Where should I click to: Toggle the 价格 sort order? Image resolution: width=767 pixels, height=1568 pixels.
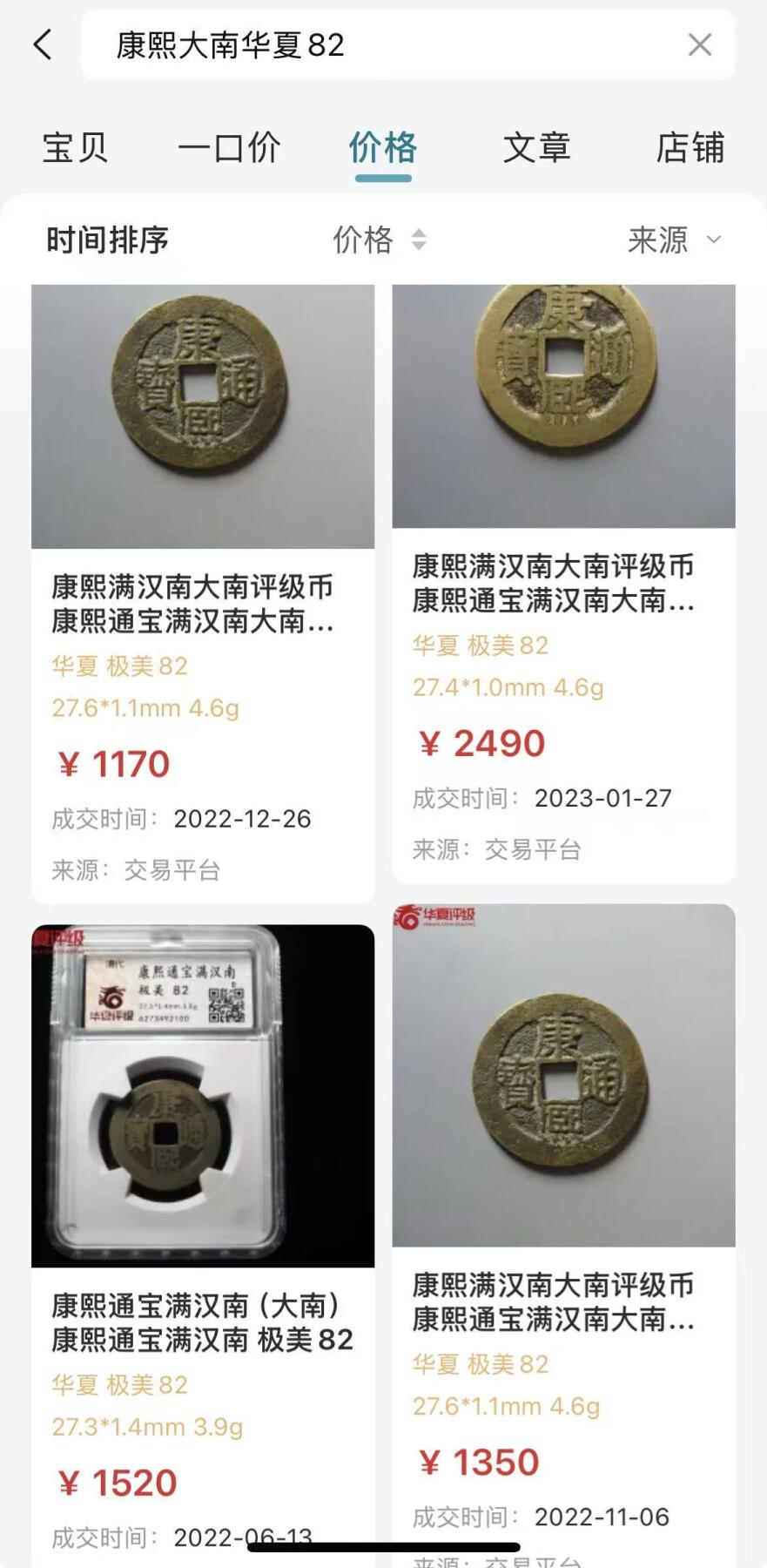[x=379, y=240]
